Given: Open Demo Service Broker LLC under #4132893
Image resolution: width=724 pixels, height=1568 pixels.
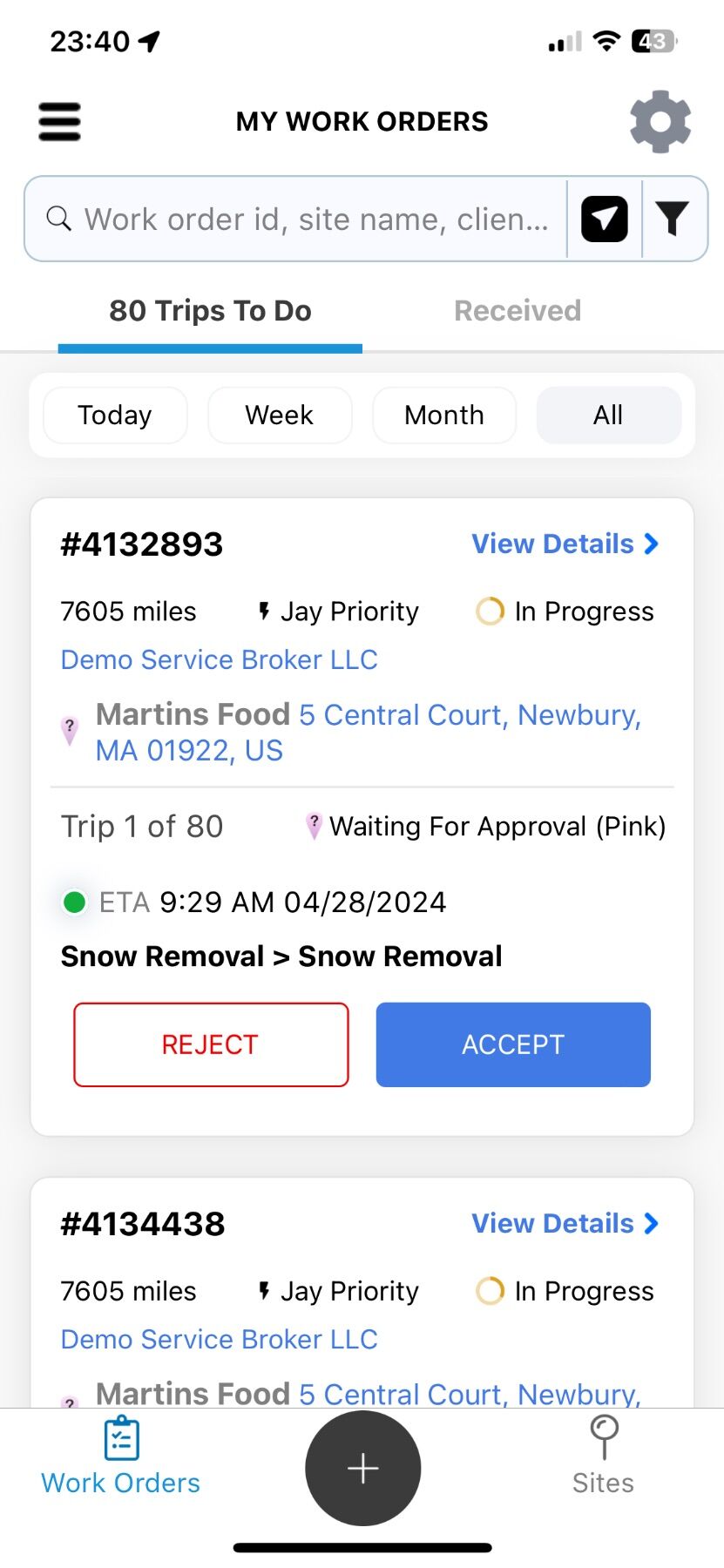Looking at the screenshot, I should pos(219,660).
